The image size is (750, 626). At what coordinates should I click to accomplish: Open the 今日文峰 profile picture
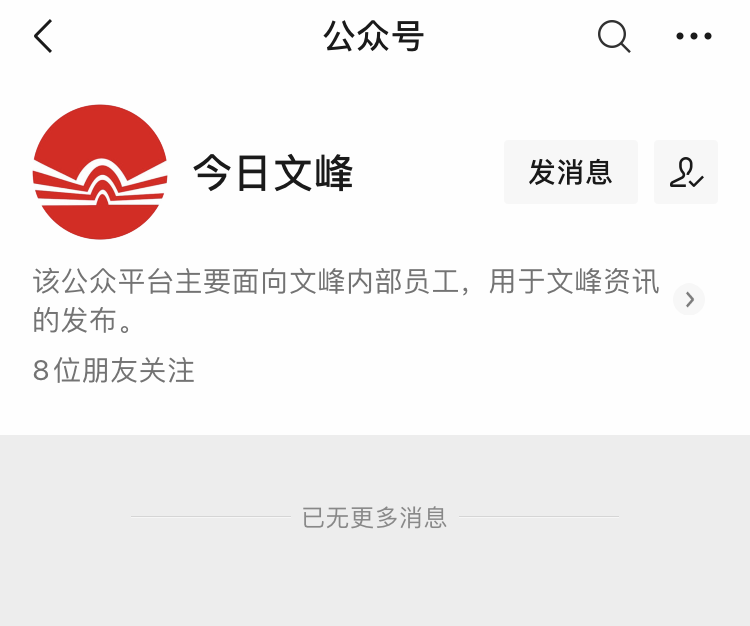tap(100, 172)
